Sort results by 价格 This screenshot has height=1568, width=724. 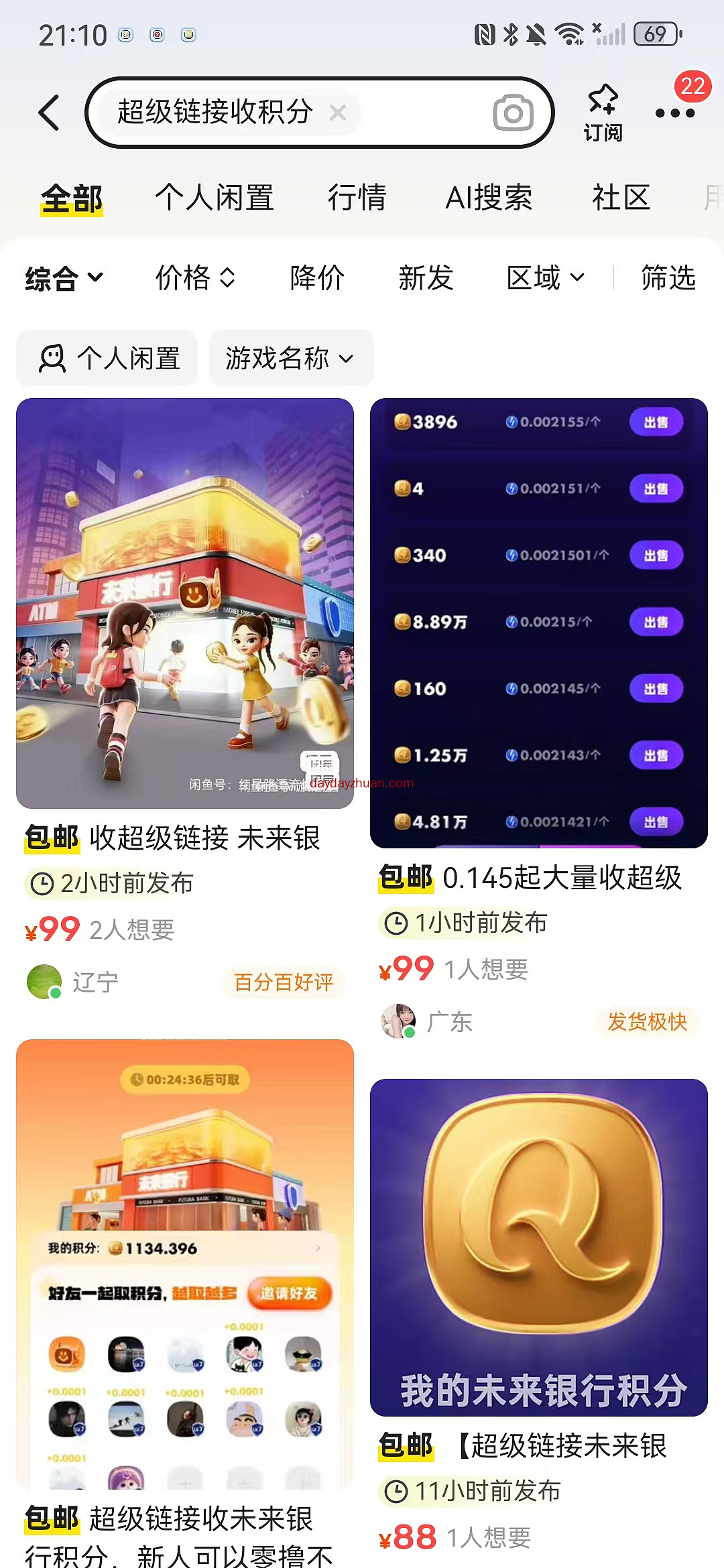pyautogui.click(x=195, y=278)
